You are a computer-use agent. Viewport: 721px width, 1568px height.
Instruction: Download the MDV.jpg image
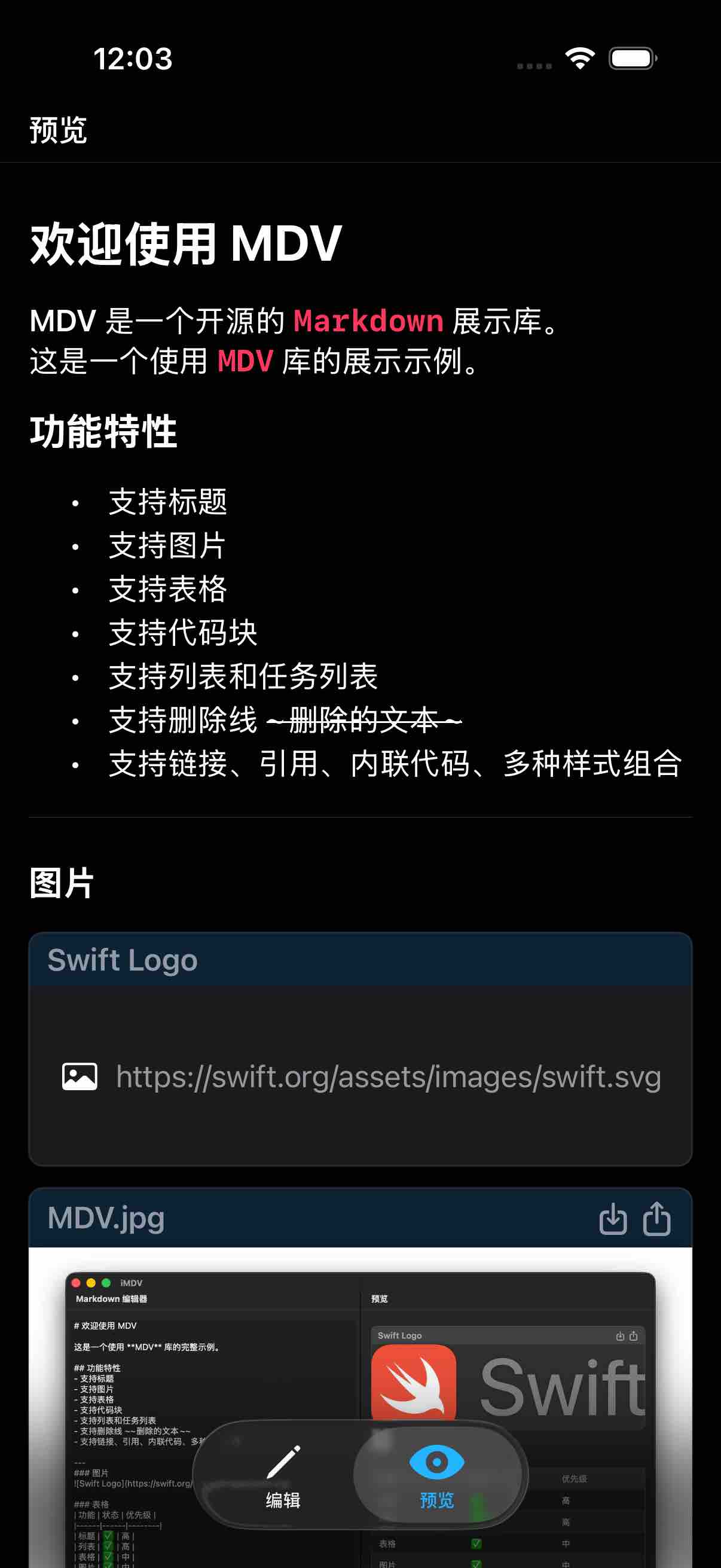point(613,1219)
